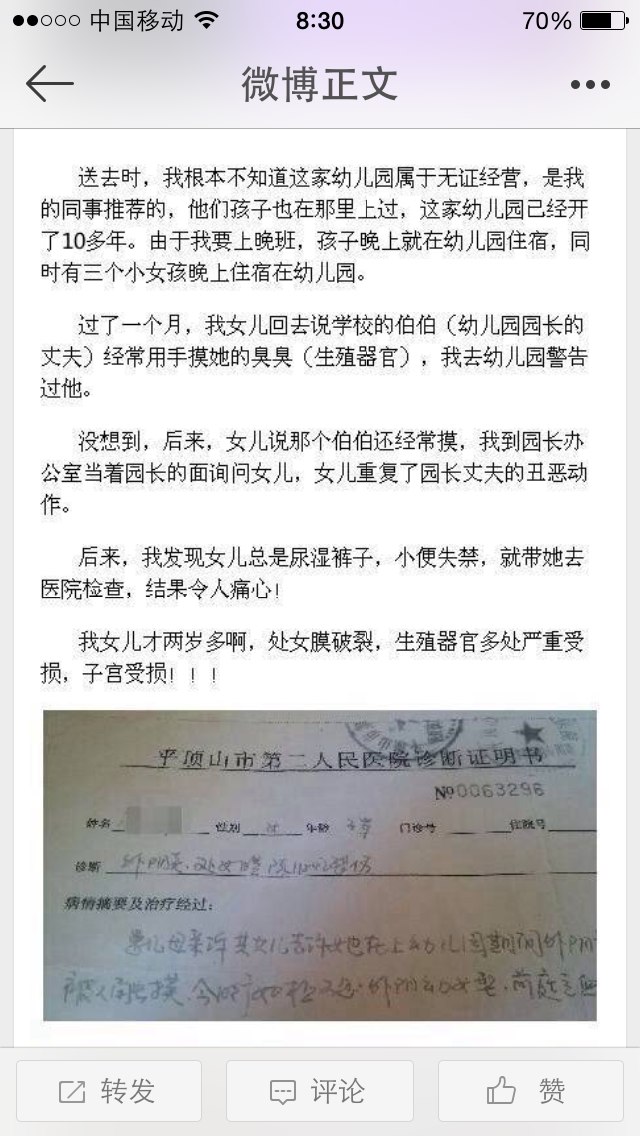The width and height of the screenshot is (640, 1136).
Task: Go back using the arrow
Action: click(50, 84)
